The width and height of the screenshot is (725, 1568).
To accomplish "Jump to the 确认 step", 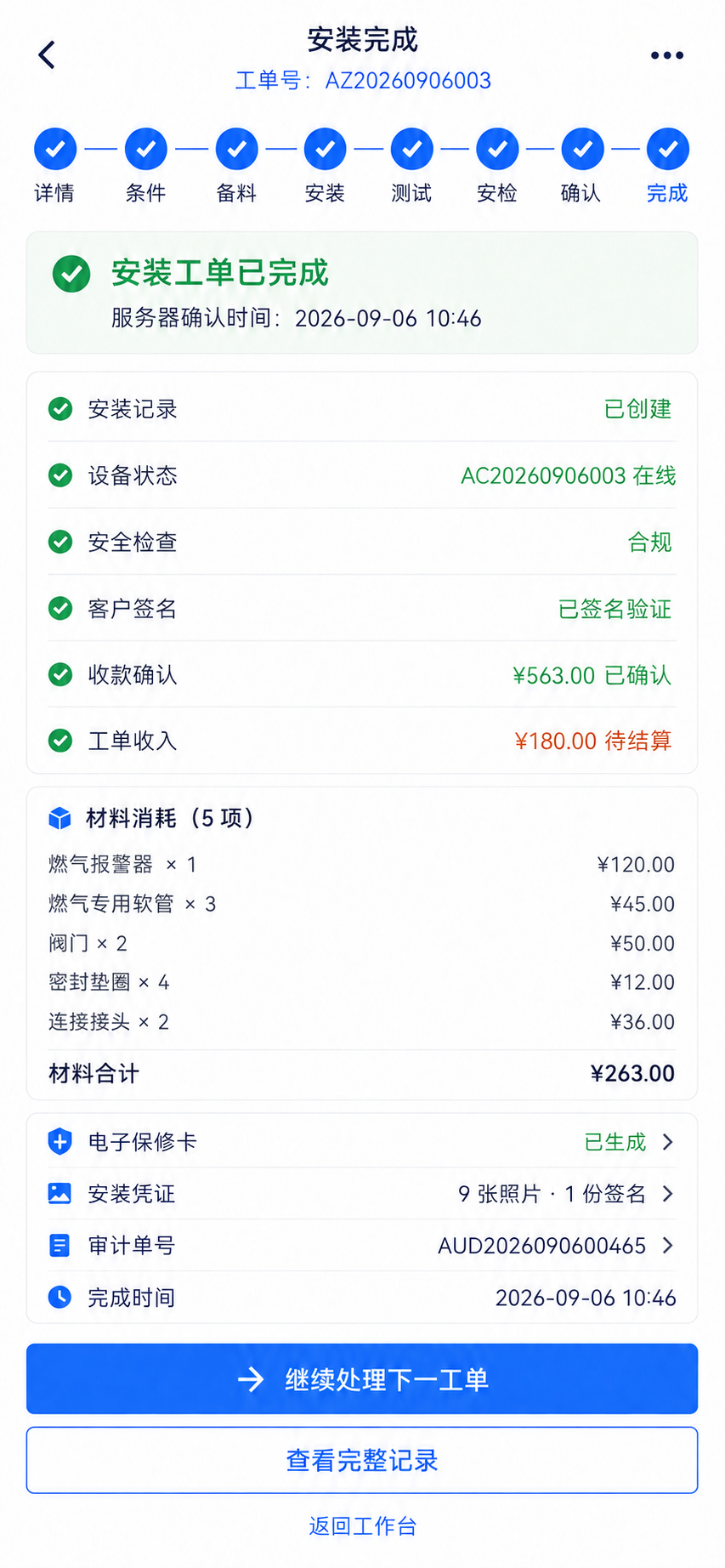I will coord(582,166).
